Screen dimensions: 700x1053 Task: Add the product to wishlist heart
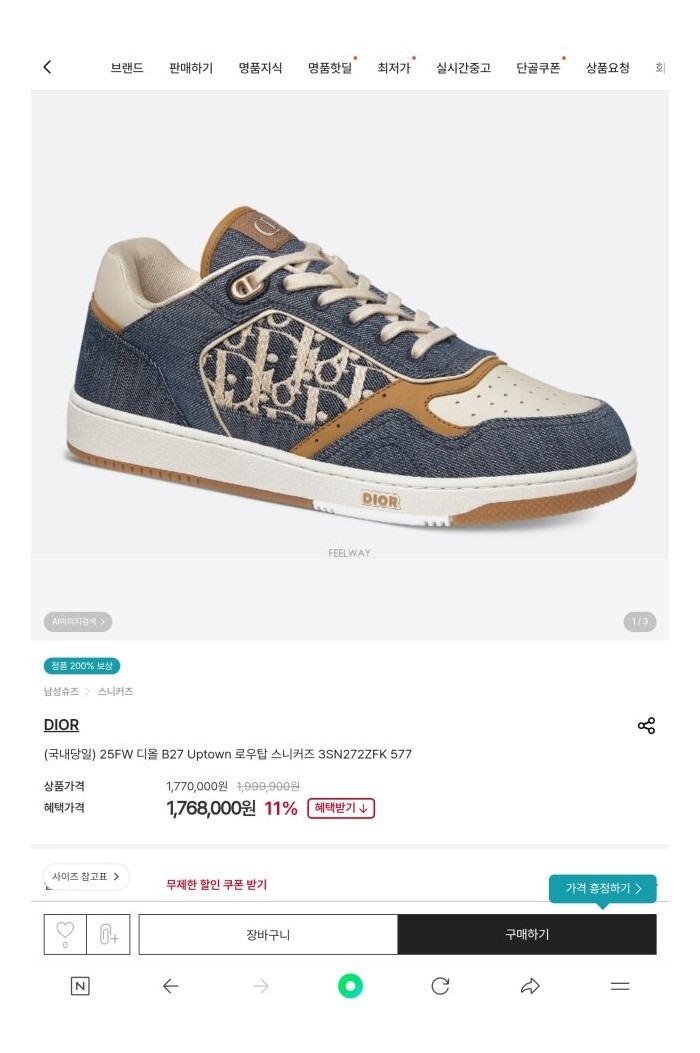pos(65,934)
